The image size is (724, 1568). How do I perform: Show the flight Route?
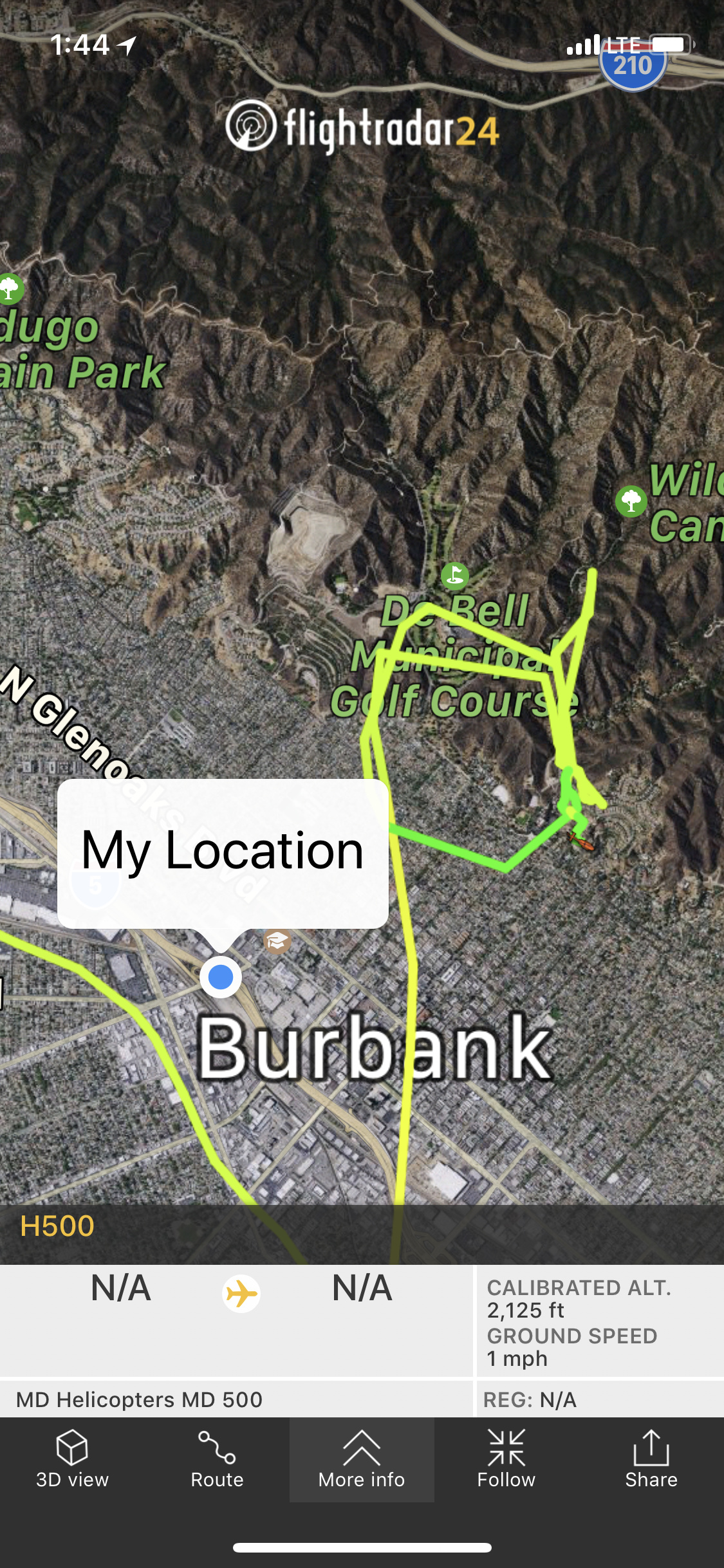[x=217, y=1460]
